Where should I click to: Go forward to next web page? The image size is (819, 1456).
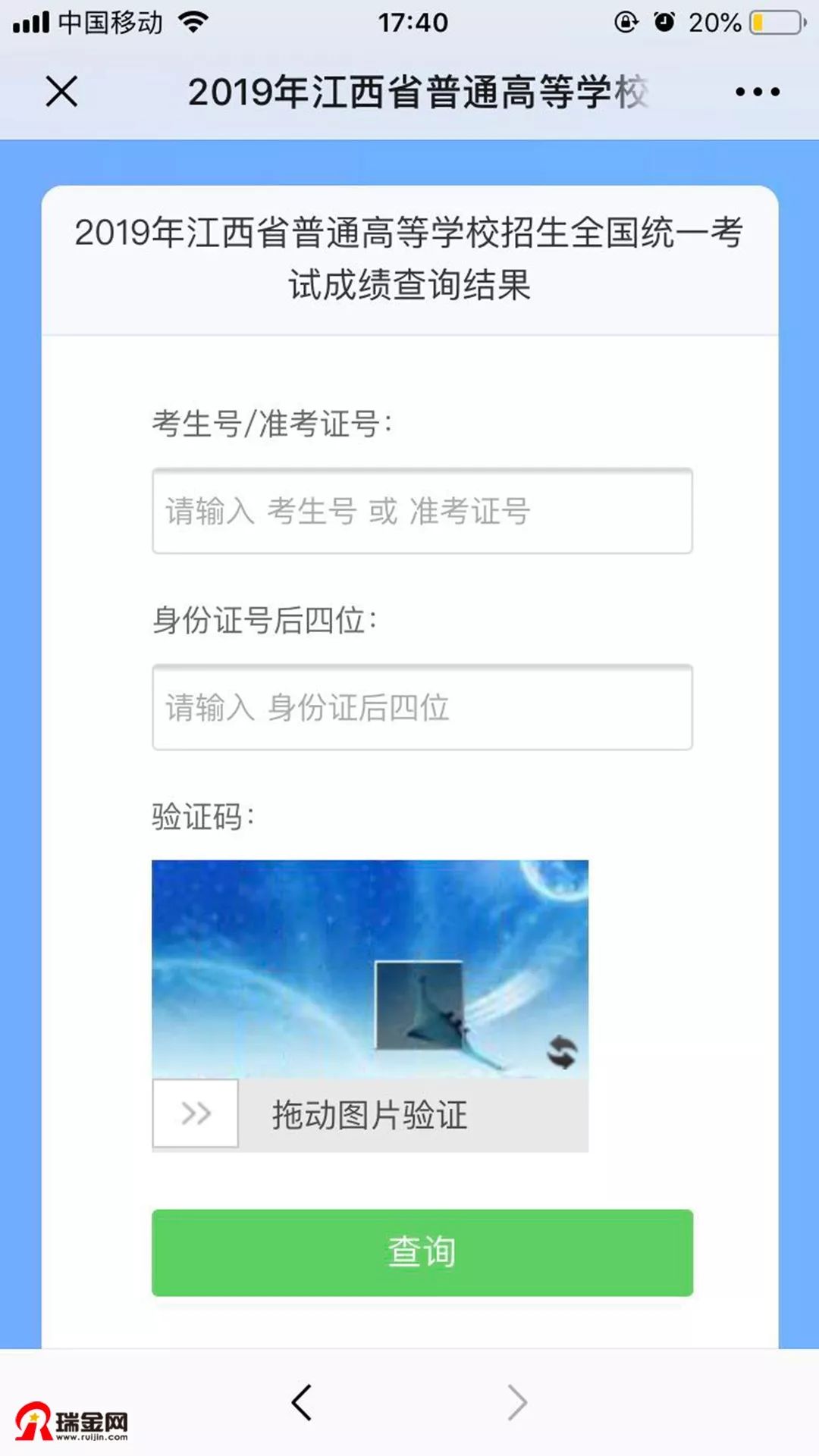517,1402
